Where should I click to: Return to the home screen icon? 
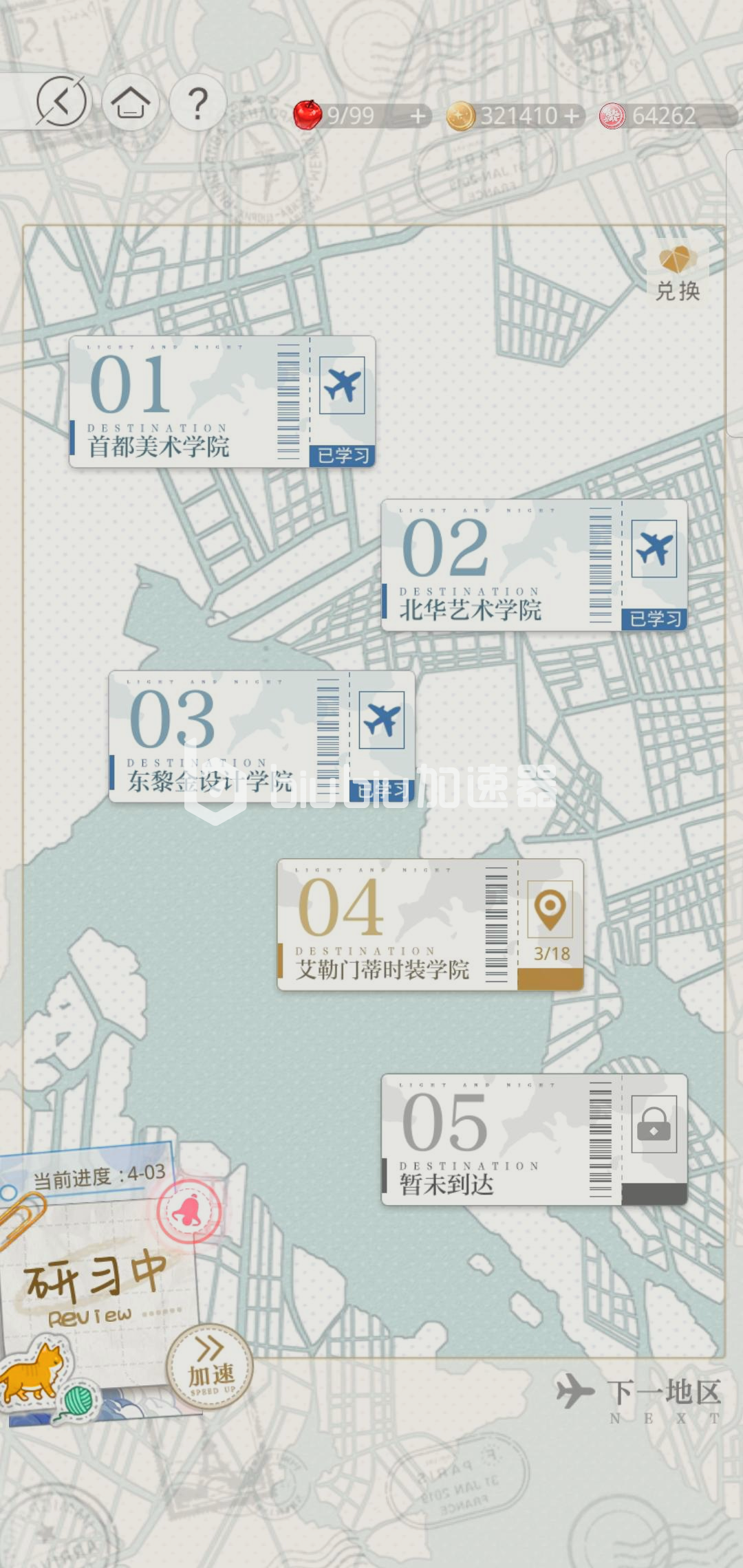tap(131, 103)
